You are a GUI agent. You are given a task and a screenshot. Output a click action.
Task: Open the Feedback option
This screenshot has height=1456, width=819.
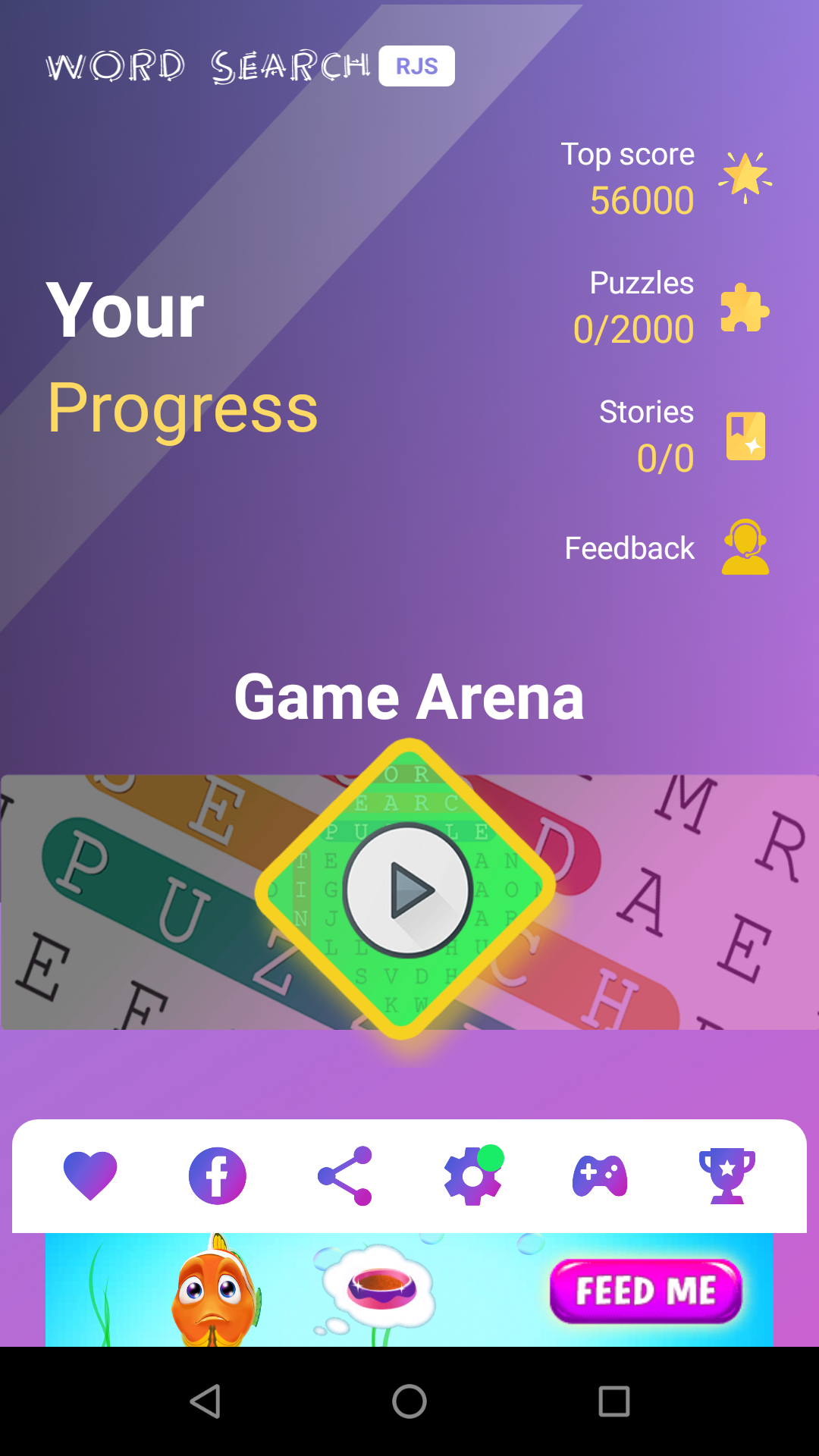666,548
